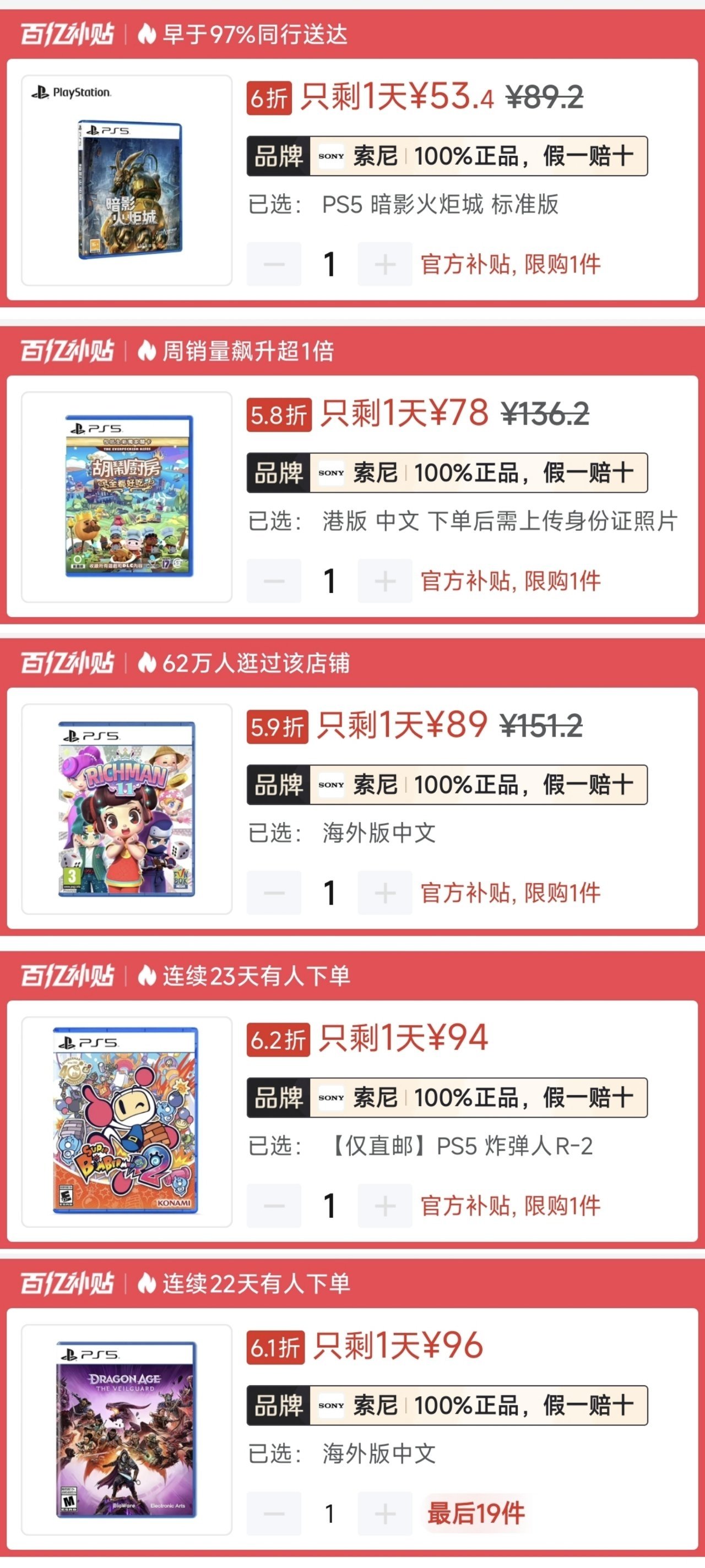705x1568 pixels.
Task: Reduce quantity of the ¥89 item
Action: point(274,893)
